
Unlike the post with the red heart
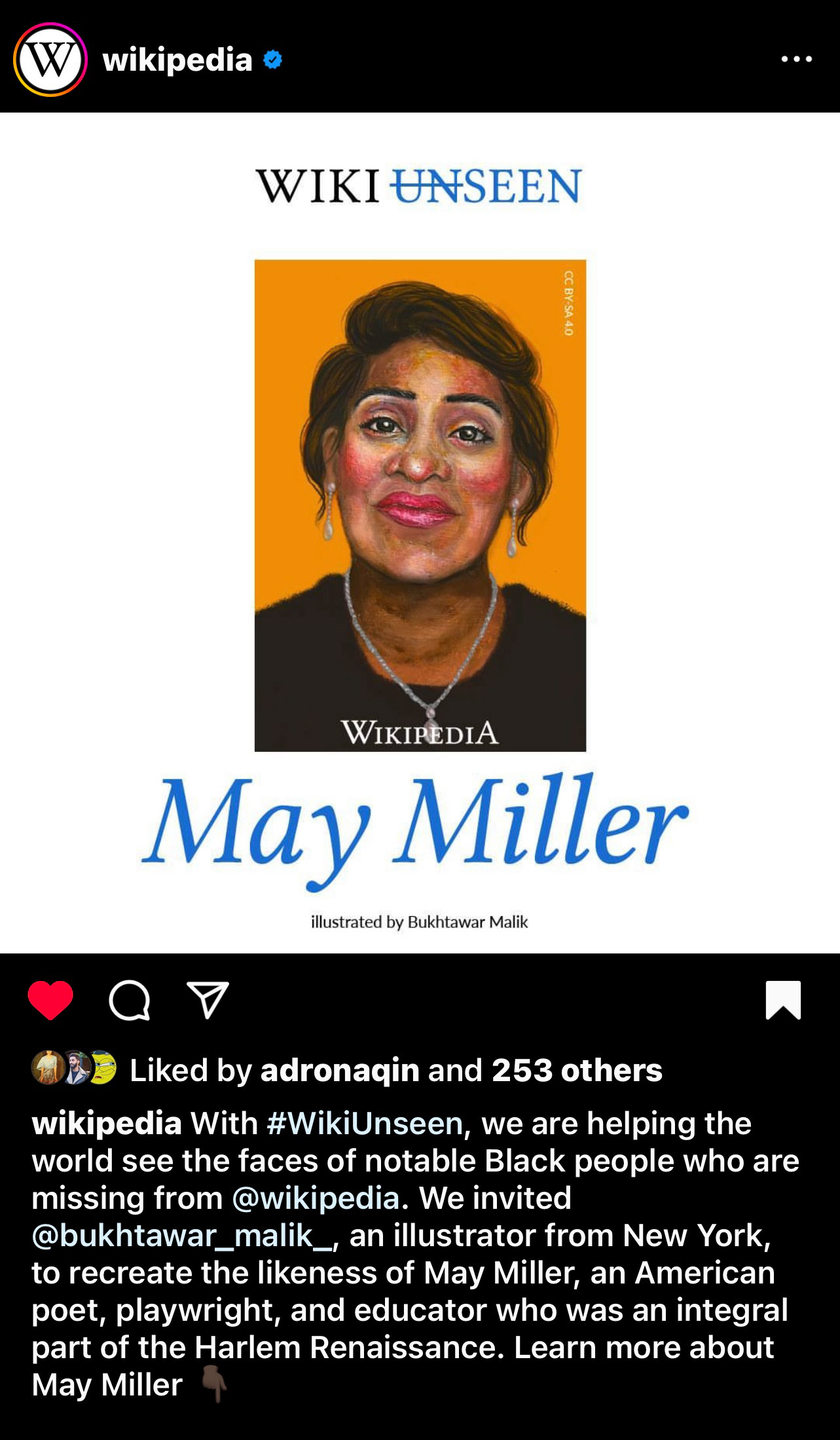click(50, 1000)
